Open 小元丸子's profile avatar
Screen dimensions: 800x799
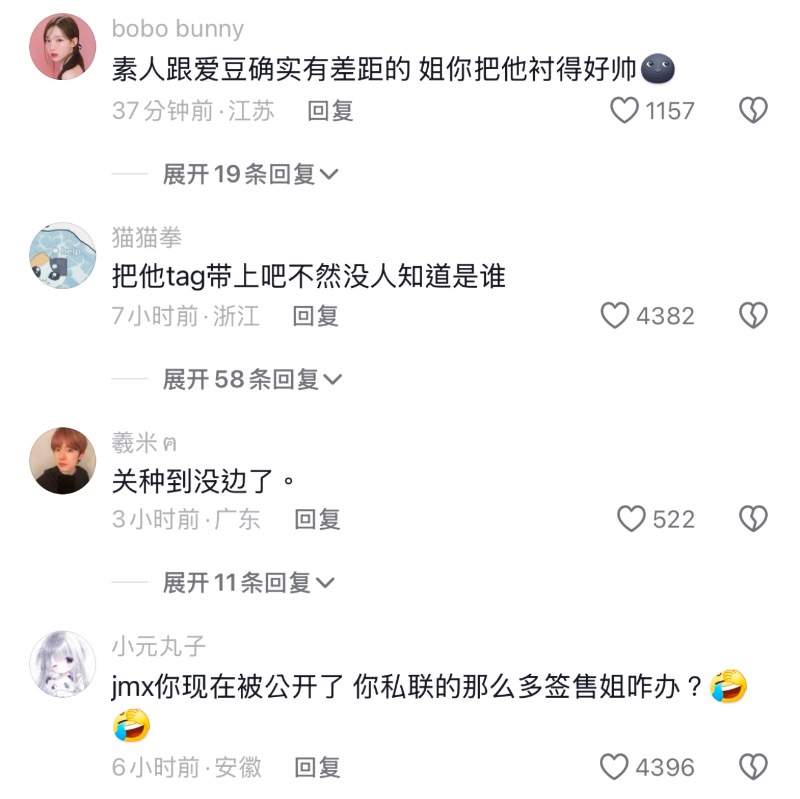click(62, 664)
